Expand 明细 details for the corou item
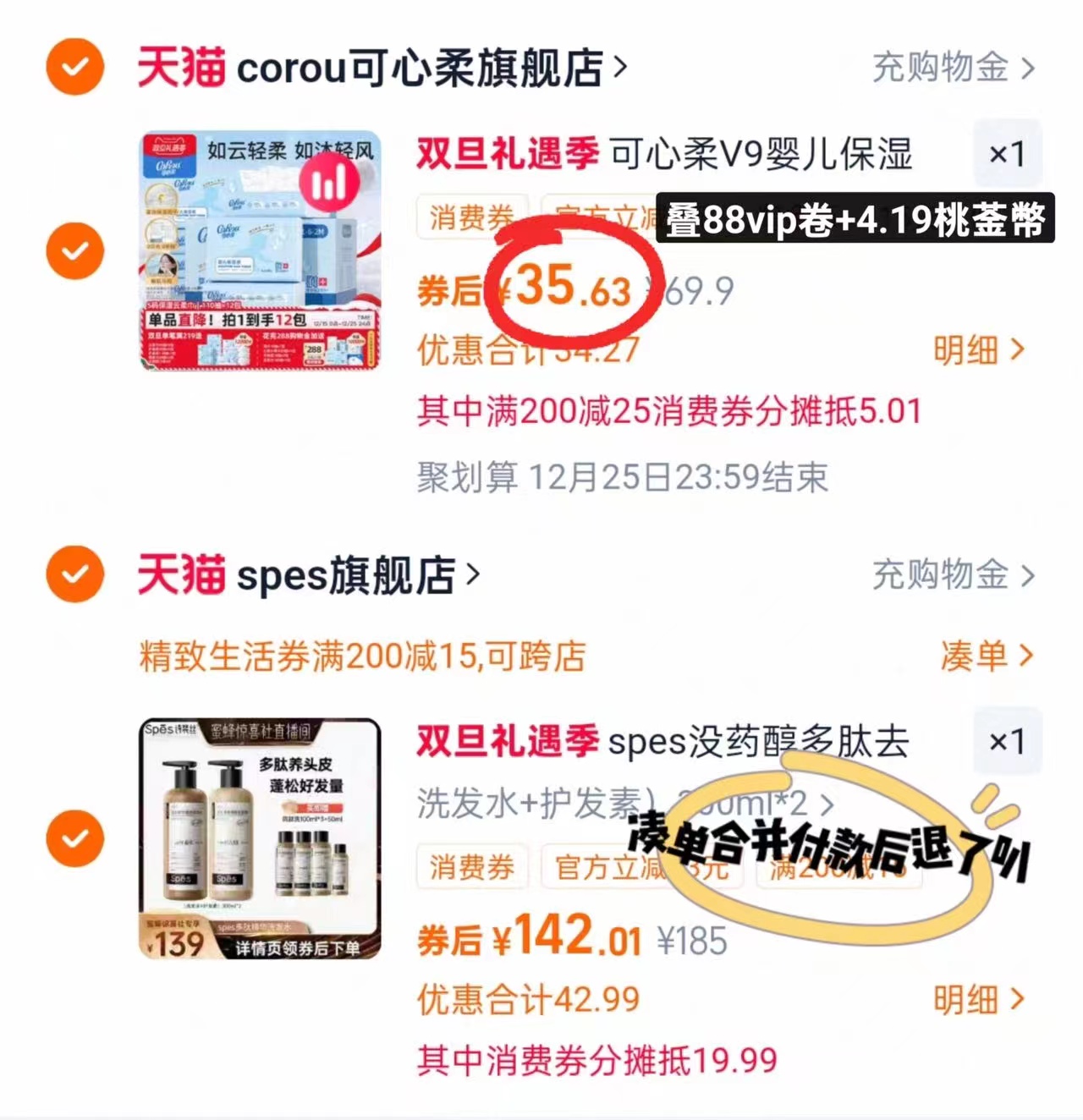1083x1120 pixels. click(x=979, y=350)
